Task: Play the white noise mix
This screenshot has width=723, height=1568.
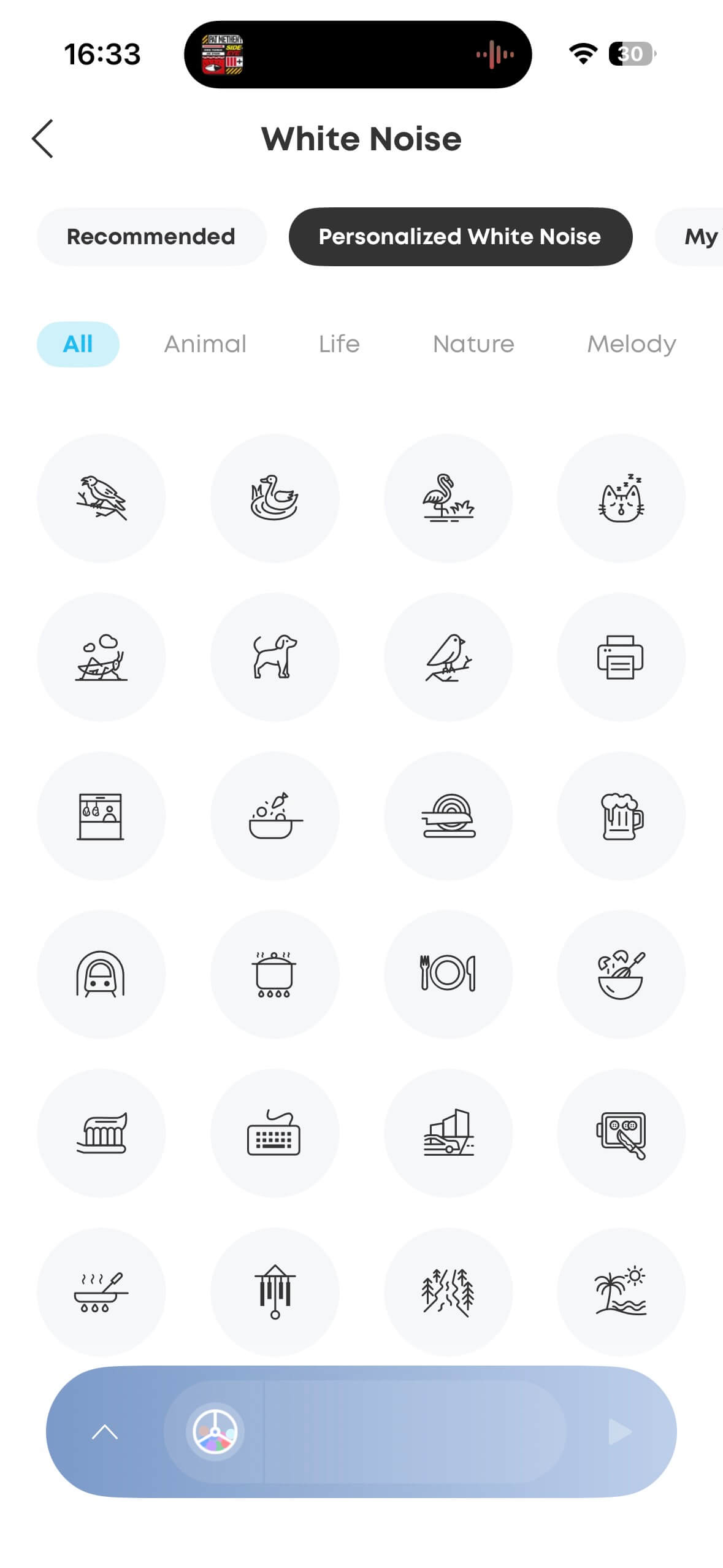Action: click(x=619, y=1432)
